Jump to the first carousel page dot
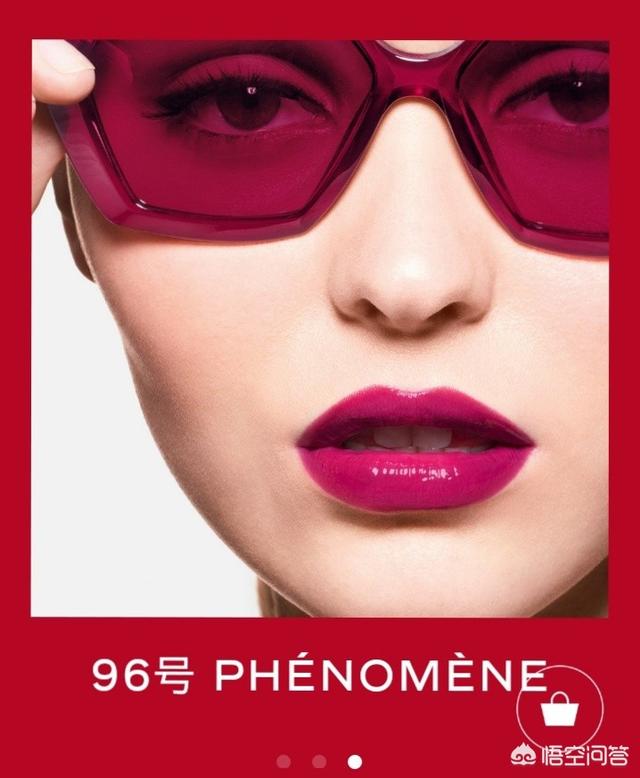Screen dimensions: 640x778 pyautogui.click(x=284, y=762)
